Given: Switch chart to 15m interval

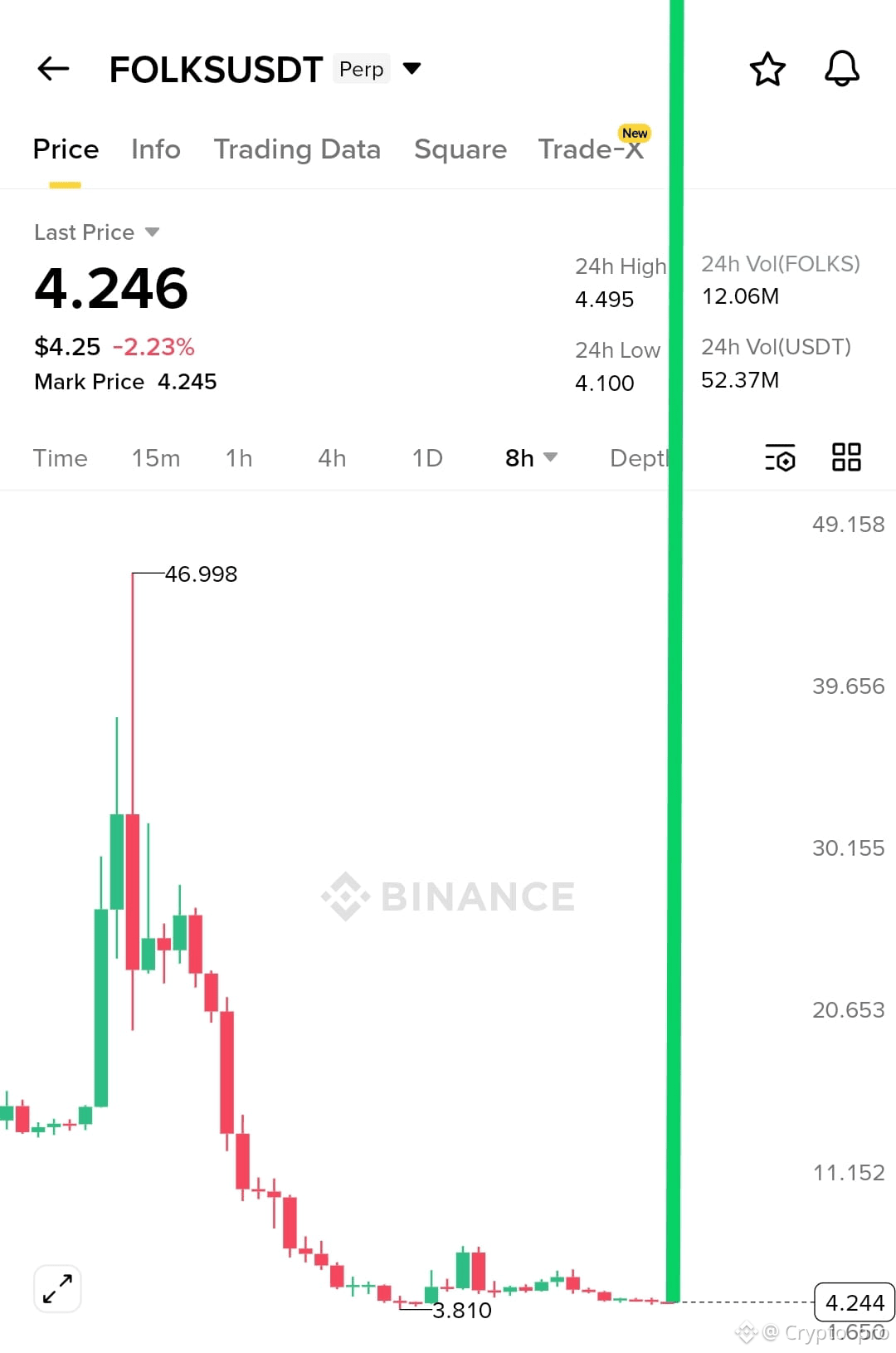Looking at the screenshot, I should pyautogui.click(x=156, y=457).
